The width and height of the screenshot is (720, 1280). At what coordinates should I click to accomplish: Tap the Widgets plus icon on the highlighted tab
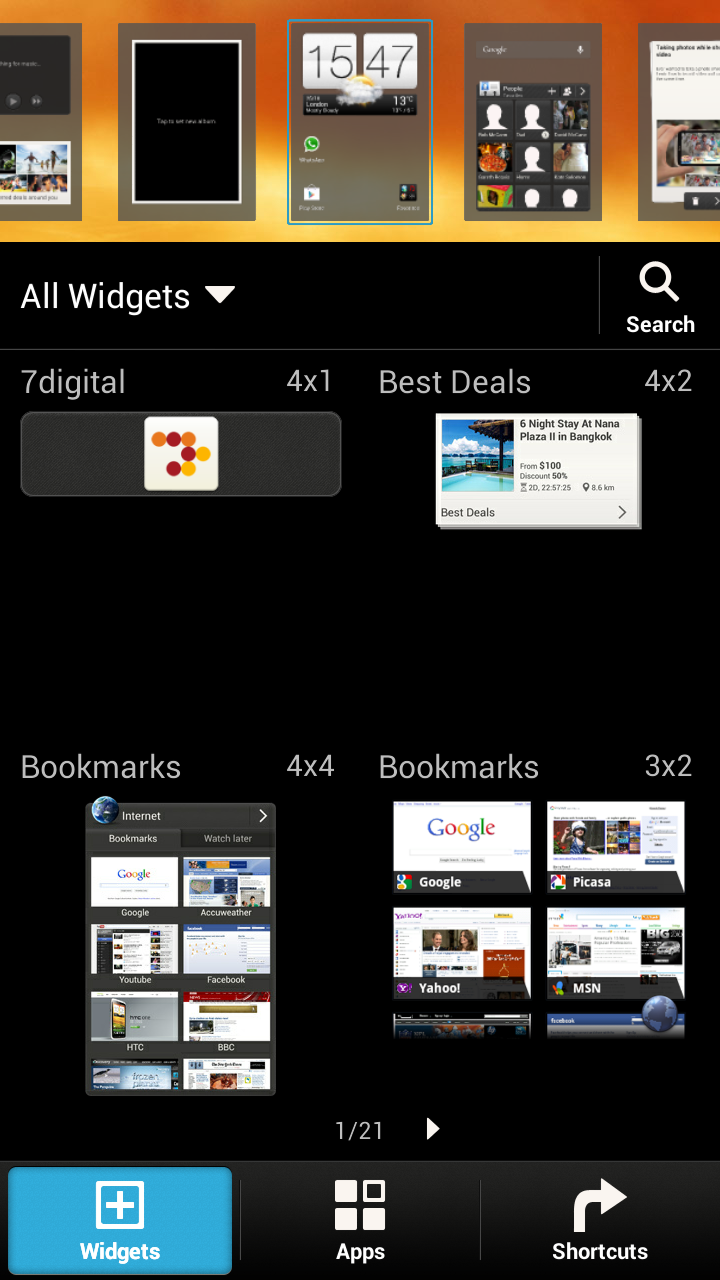119,1204
